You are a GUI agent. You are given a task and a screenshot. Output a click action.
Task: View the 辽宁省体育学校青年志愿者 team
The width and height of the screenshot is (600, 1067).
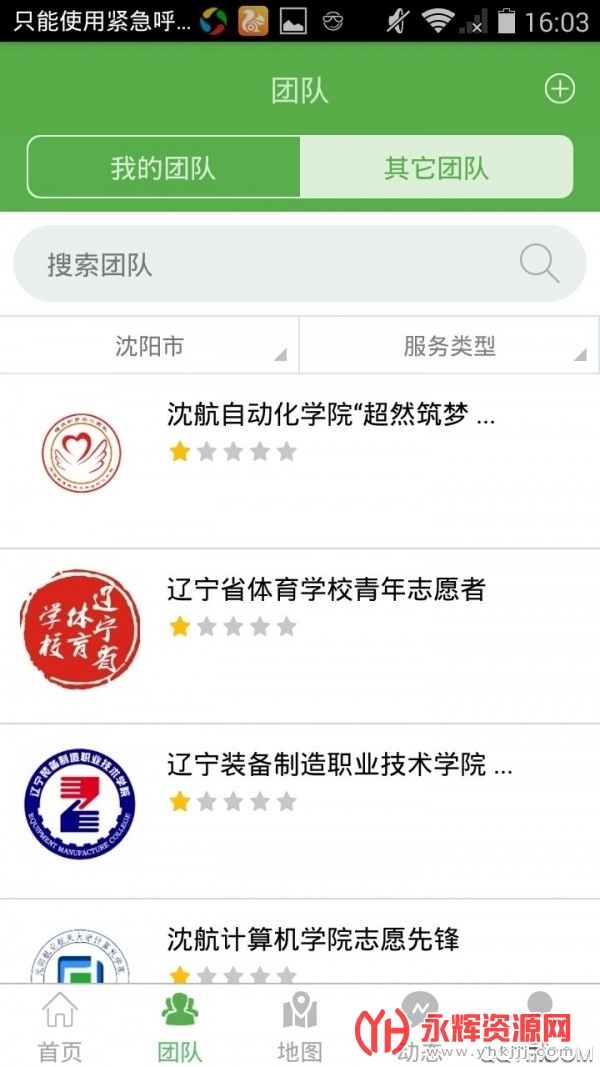tap(326, 590)
